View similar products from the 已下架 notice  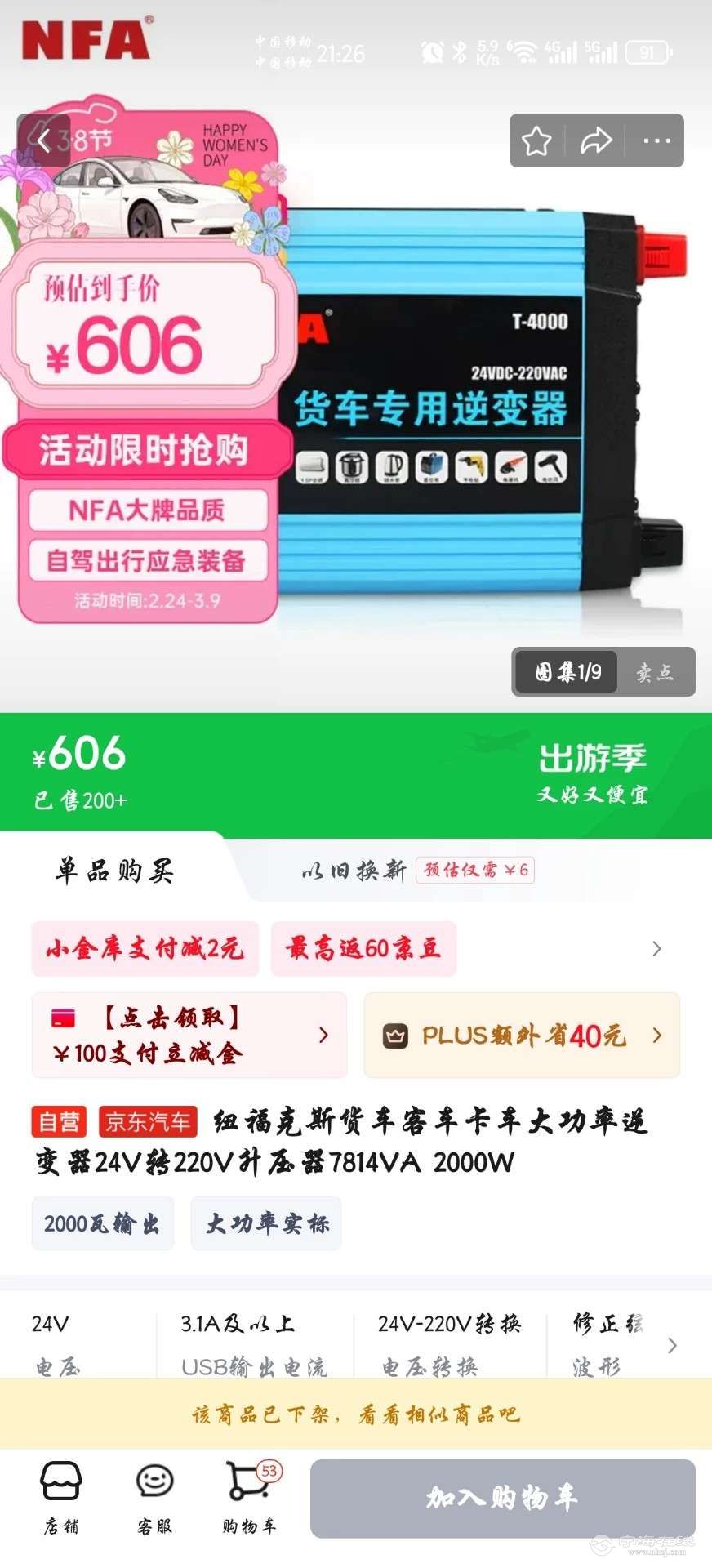[356, 1414]
